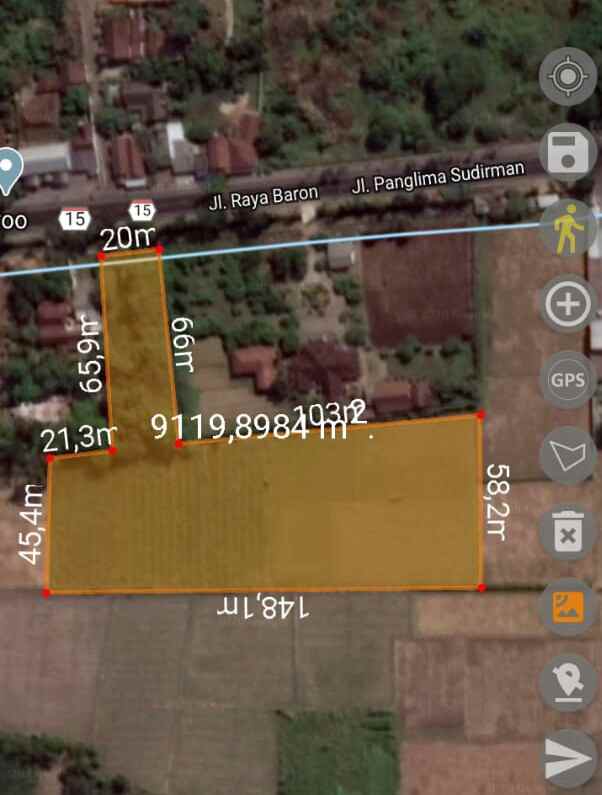
Task: Delete the measurement with the trash icon
Action: click(x=568, y=531)
